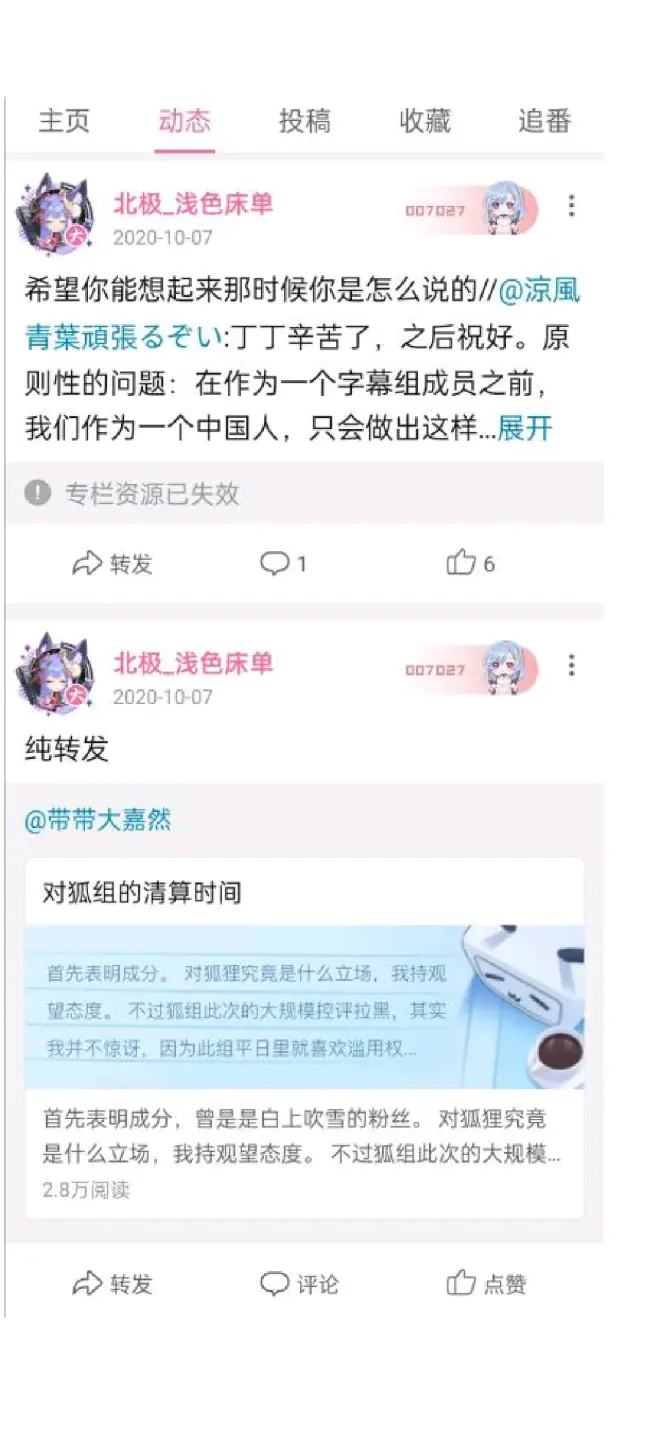Image resolution: width=660 pixels, height=1430 pixels.
Task: Open avatar of the first post's author
Action: tap(55, 213)
